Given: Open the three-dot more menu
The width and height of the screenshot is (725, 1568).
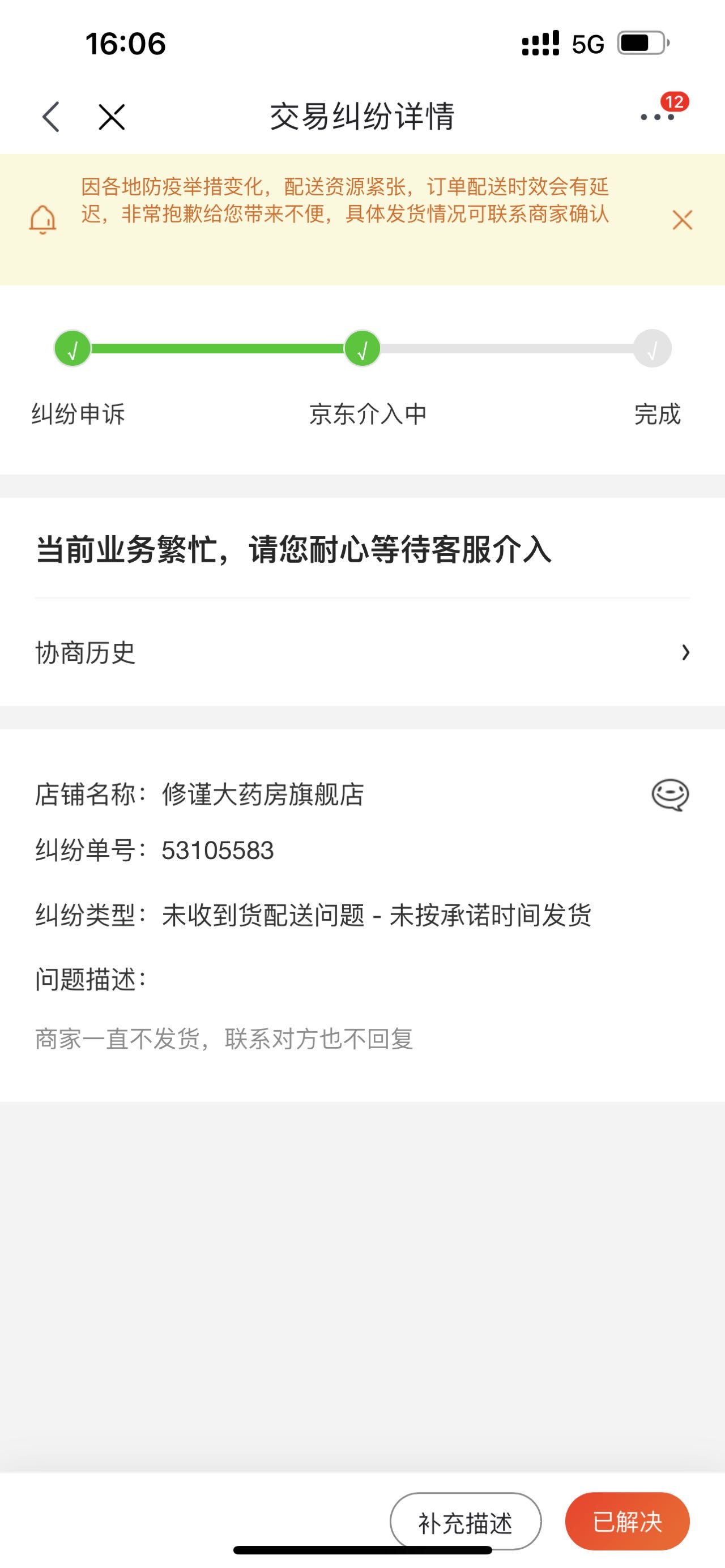Looking at the screenshot, I should [658, 117].
